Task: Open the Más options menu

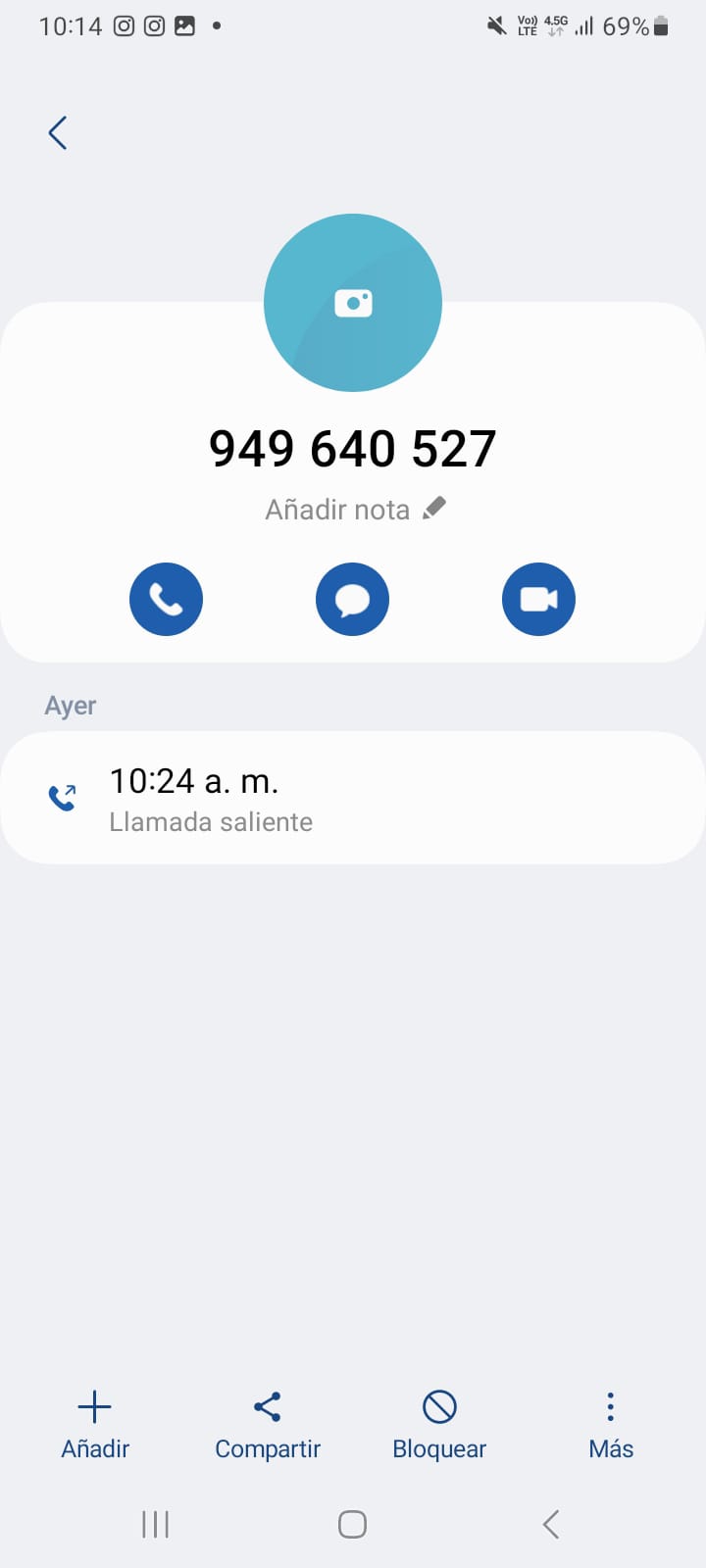Action: 611,1425
